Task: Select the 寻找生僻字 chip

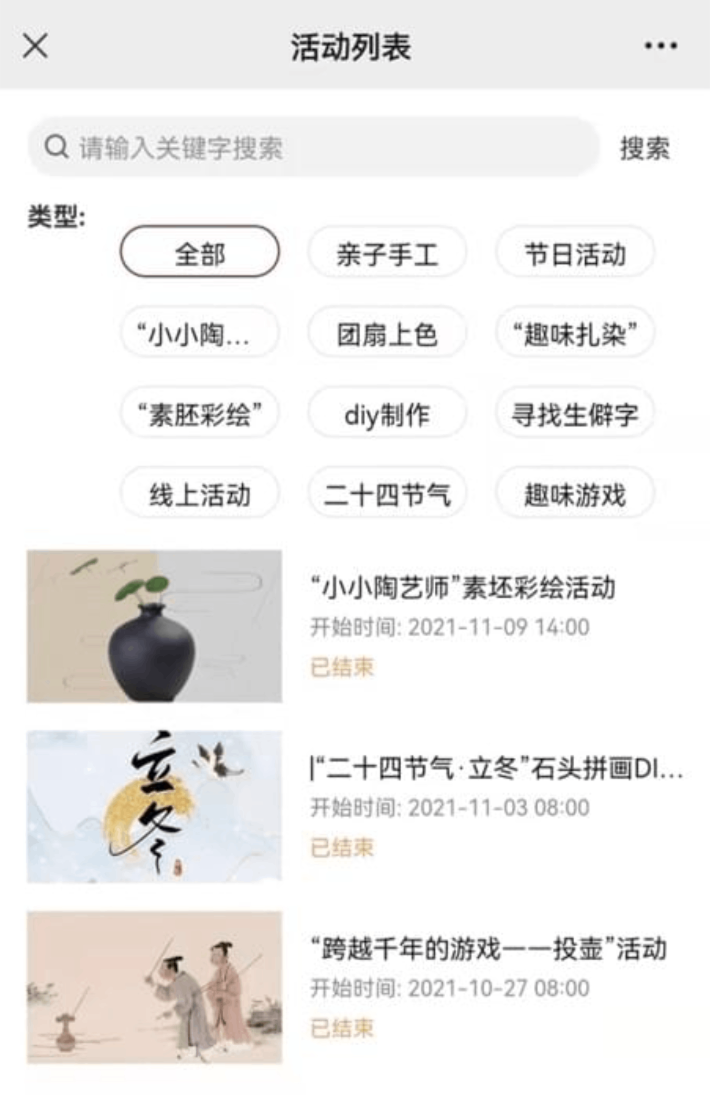Action: 575,414
